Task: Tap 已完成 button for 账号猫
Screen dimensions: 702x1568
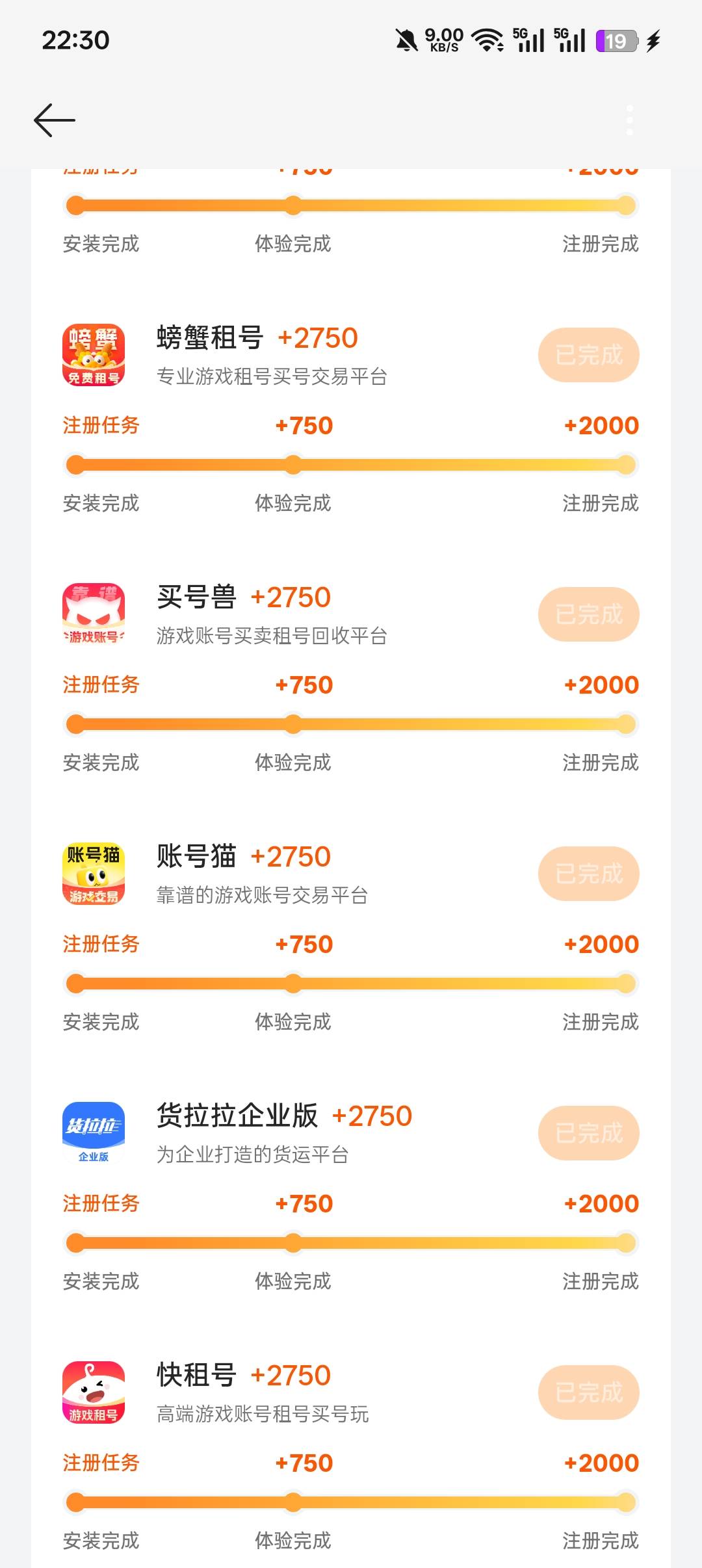Action: pos(588,874)
